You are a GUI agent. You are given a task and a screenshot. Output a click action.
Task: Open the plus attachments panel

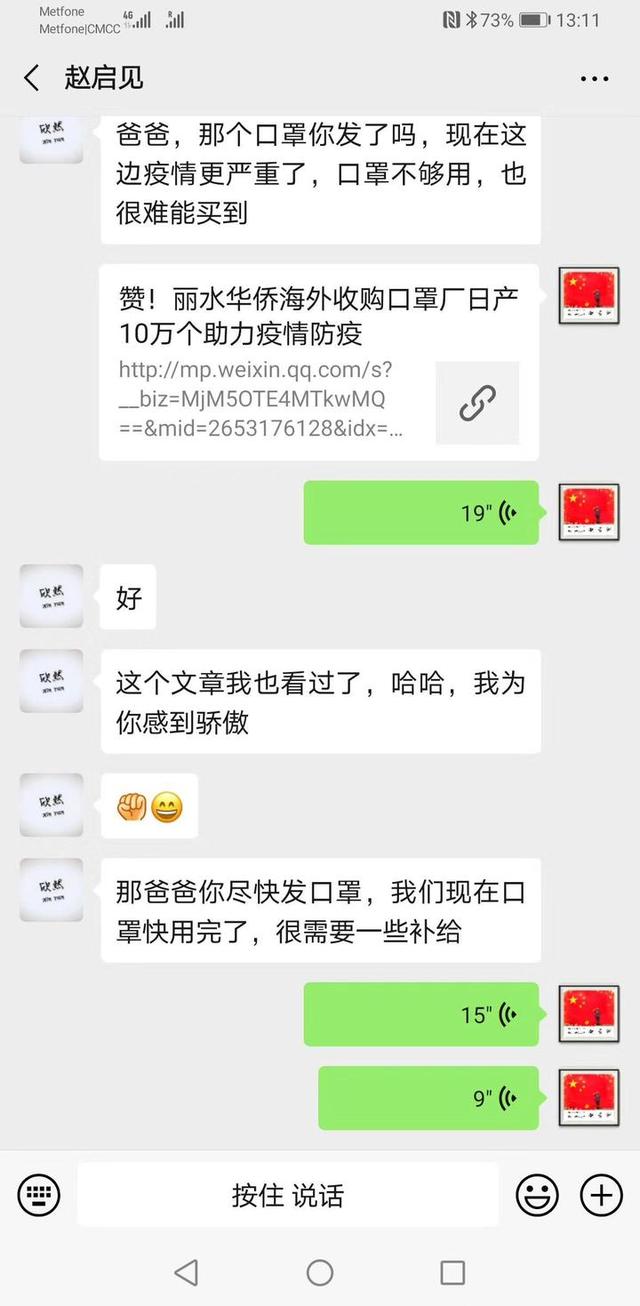[x=601, y=1195]
